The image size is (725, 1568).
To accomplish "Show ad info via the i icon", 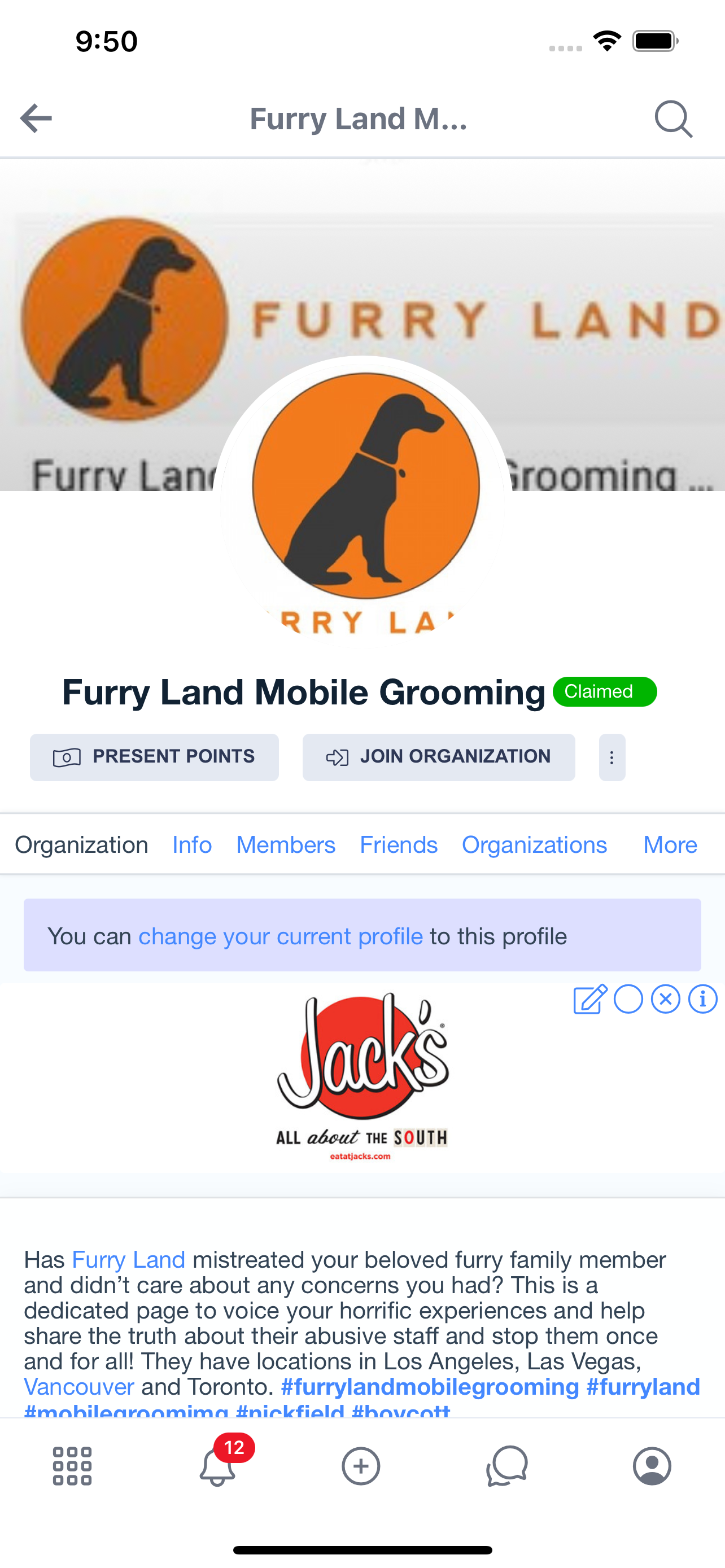I will tap(702, 999).
